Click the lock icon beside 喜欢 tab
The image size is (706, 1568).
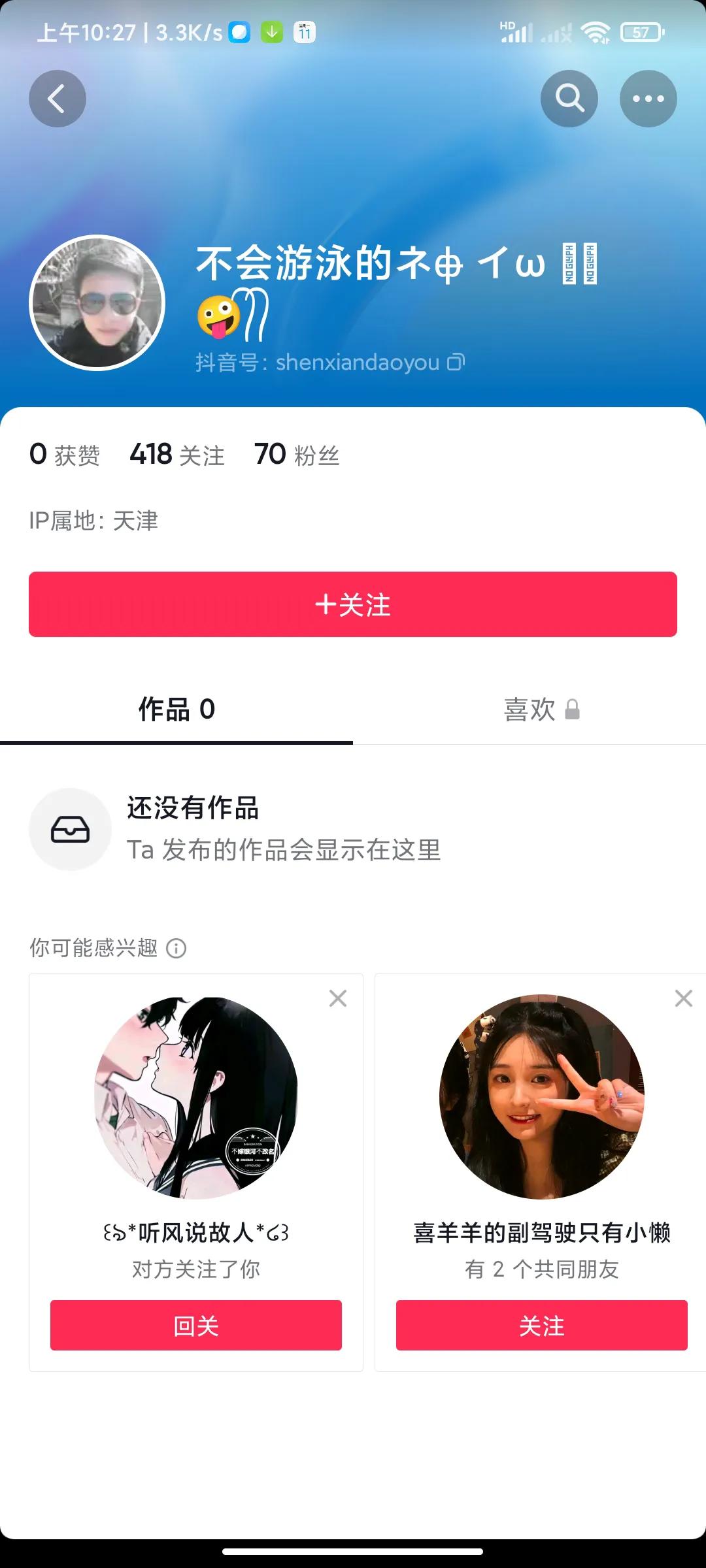[x=573, y=710]
